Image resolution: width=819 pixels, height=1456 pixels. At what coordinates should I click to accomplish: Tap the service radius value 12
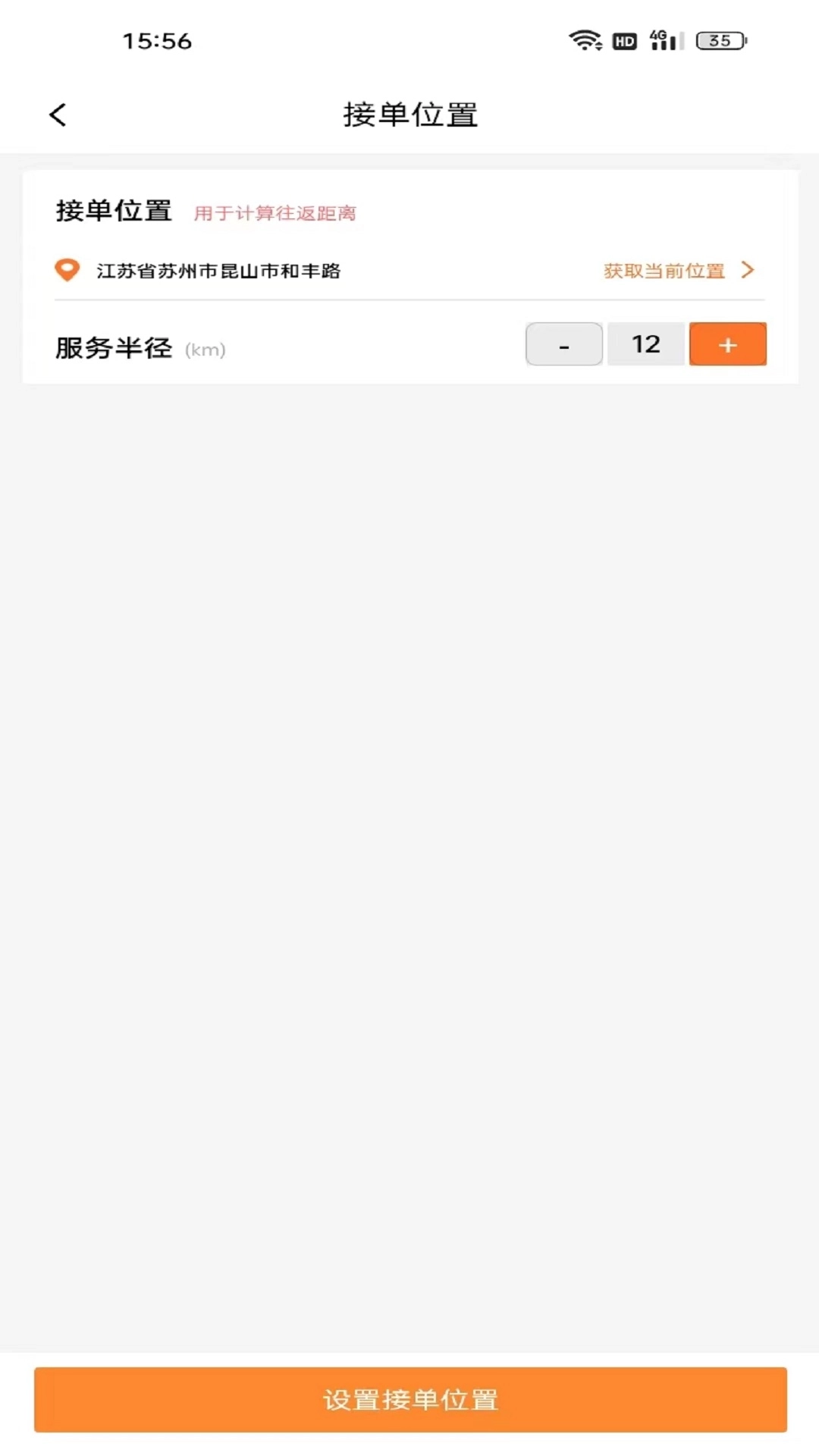point(645,344)
